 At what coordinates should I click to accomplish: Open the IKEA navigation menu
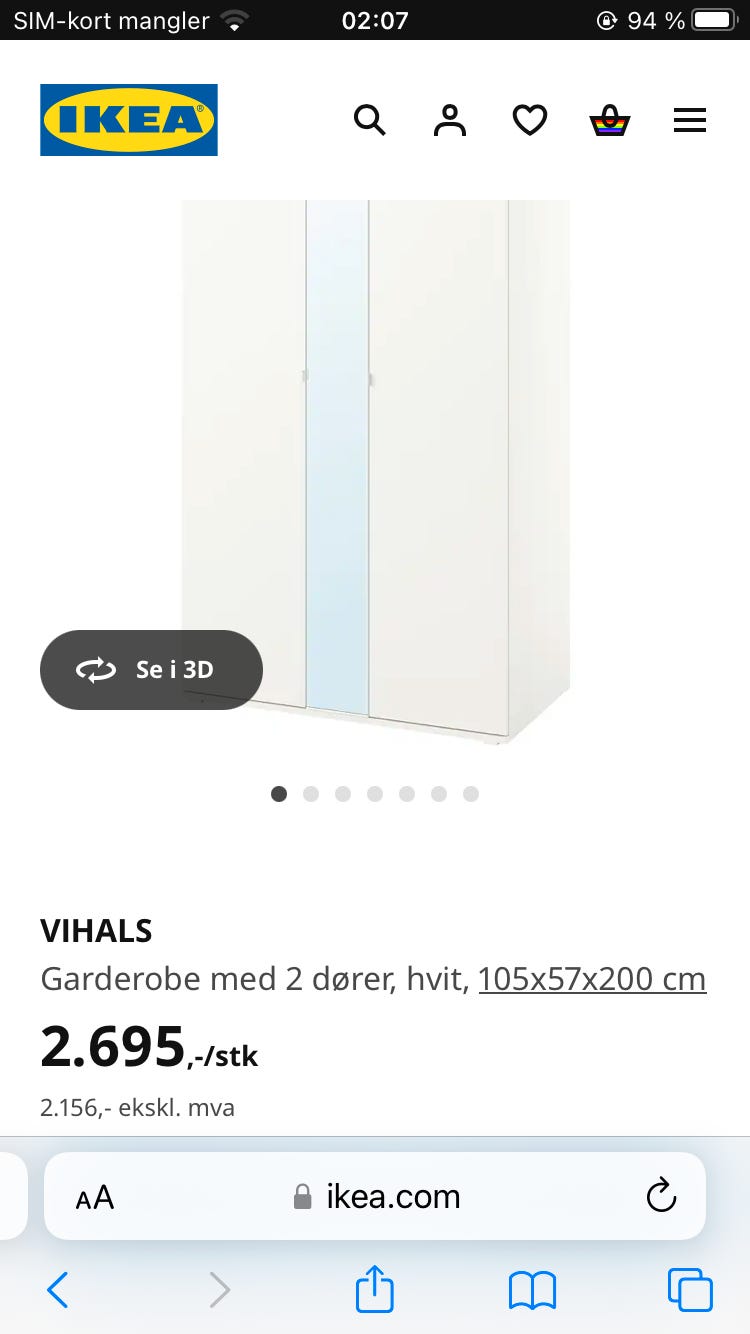coord(690,120)
